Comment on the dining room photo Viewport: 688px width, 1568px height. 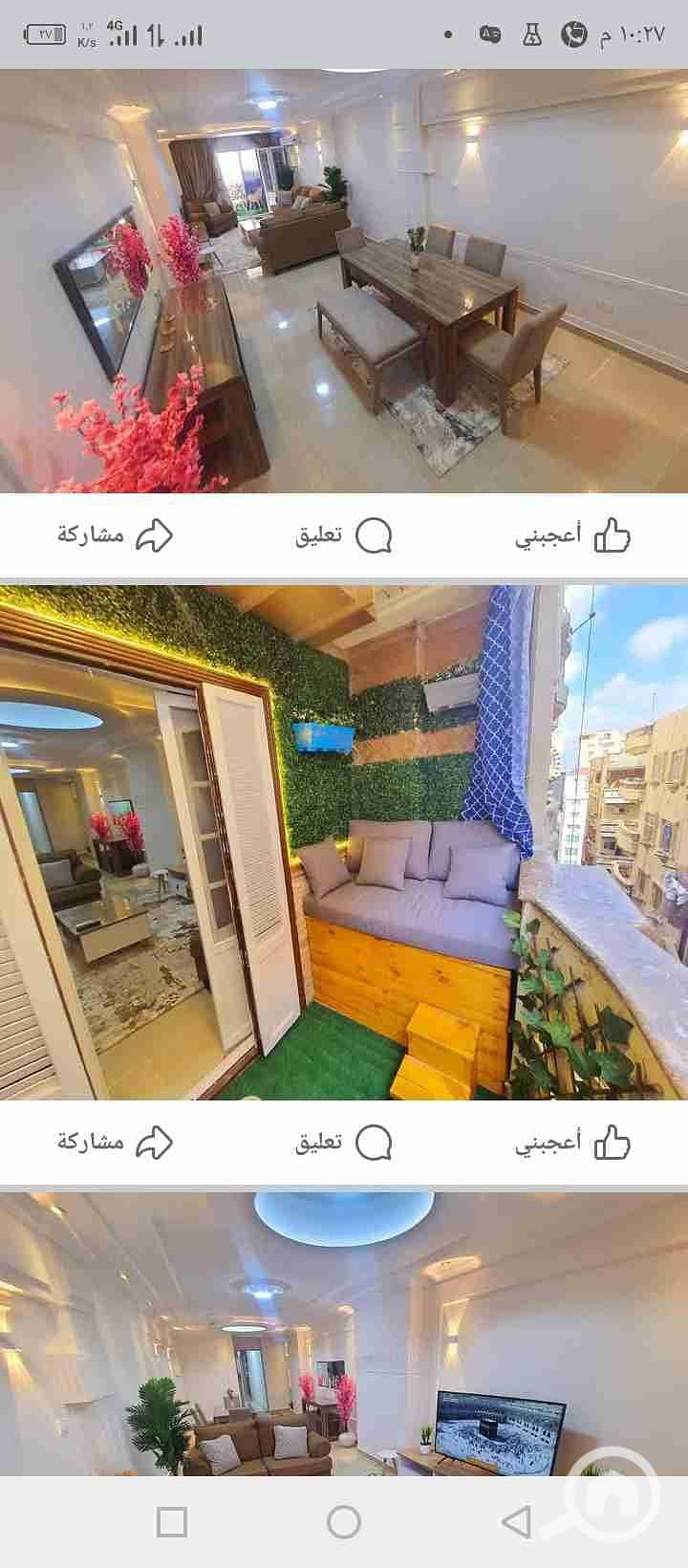click(x=343, y=535)
